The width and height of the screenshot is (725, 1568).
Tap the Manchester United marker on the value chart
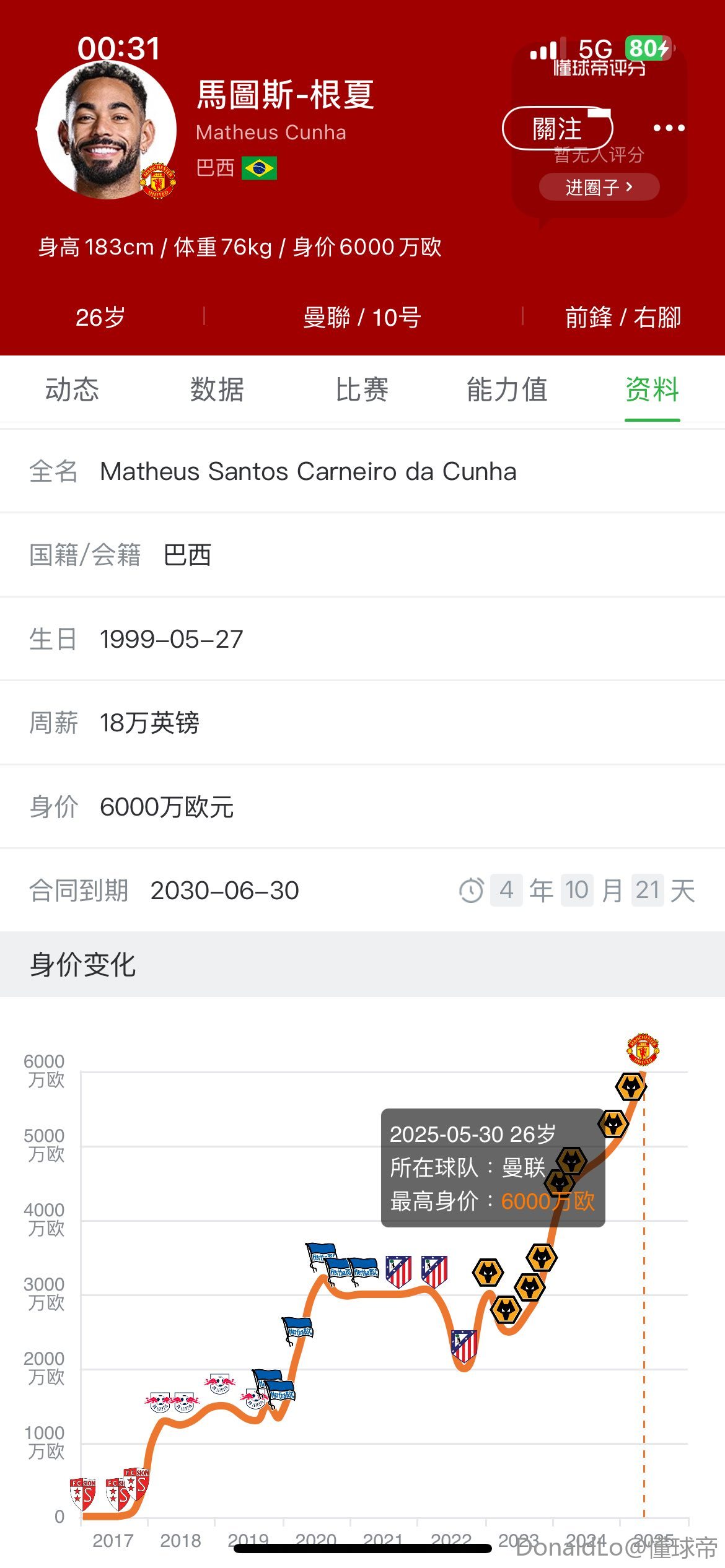tap(643, 1049)
